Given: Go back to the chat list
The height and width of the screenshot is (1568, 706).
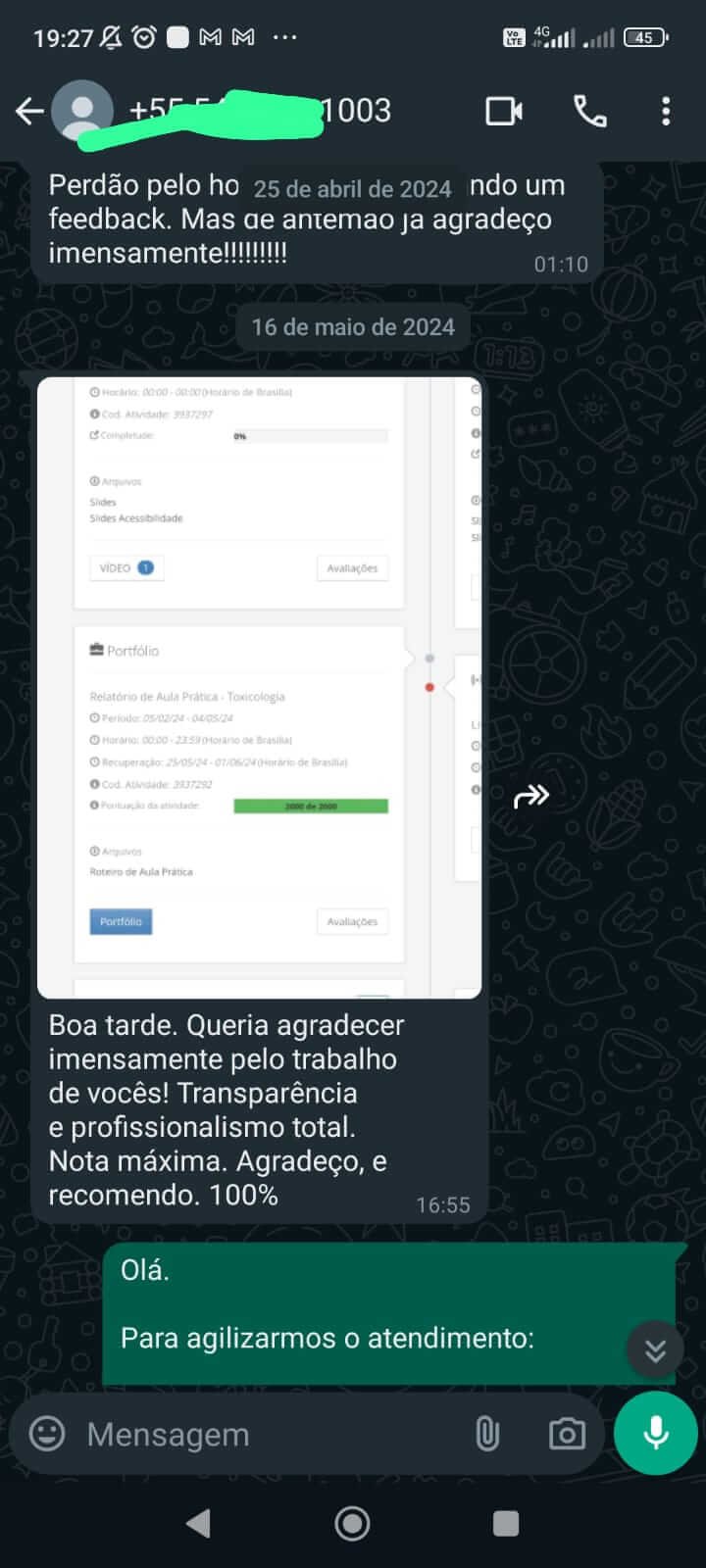Looking at the screenshot, I should [29, 111].
